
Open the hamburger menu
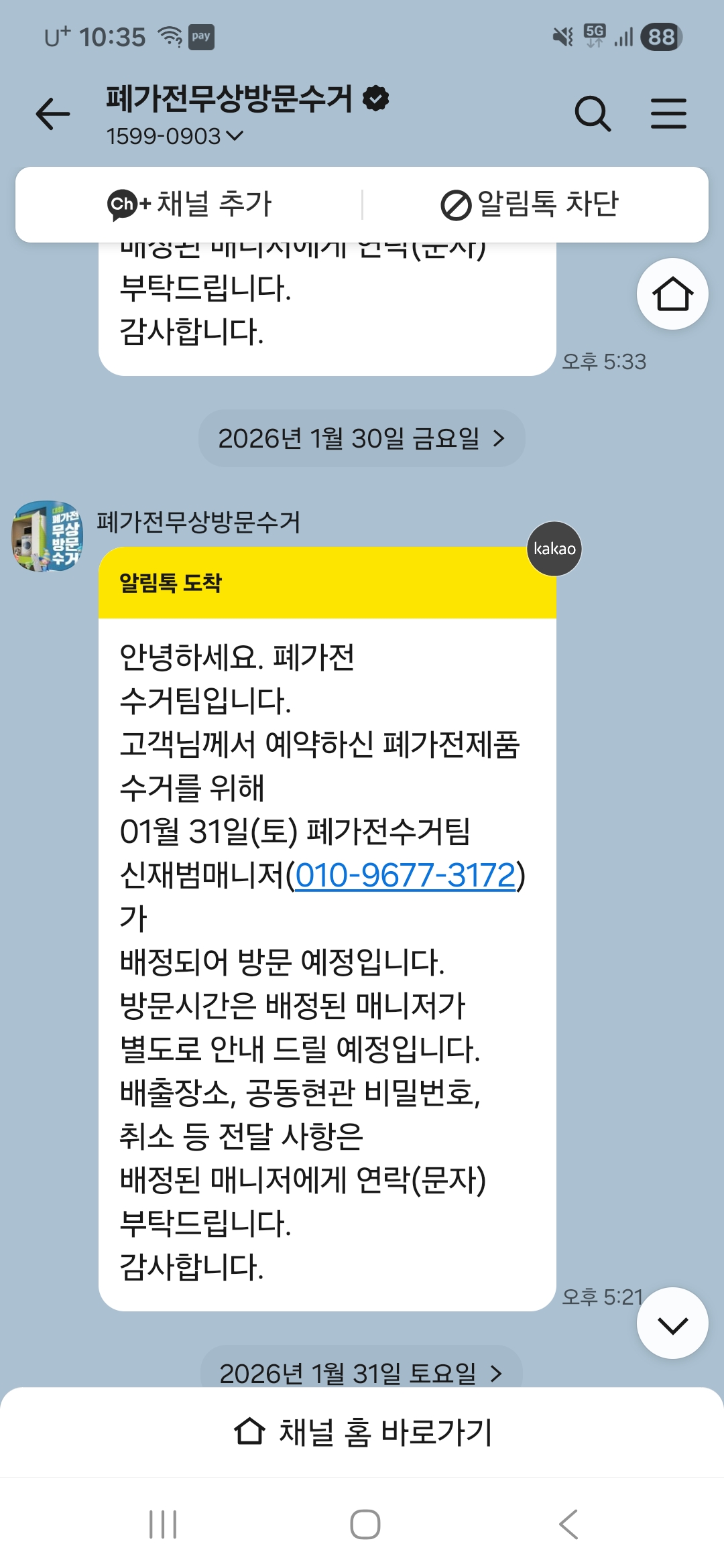(668, 113)
